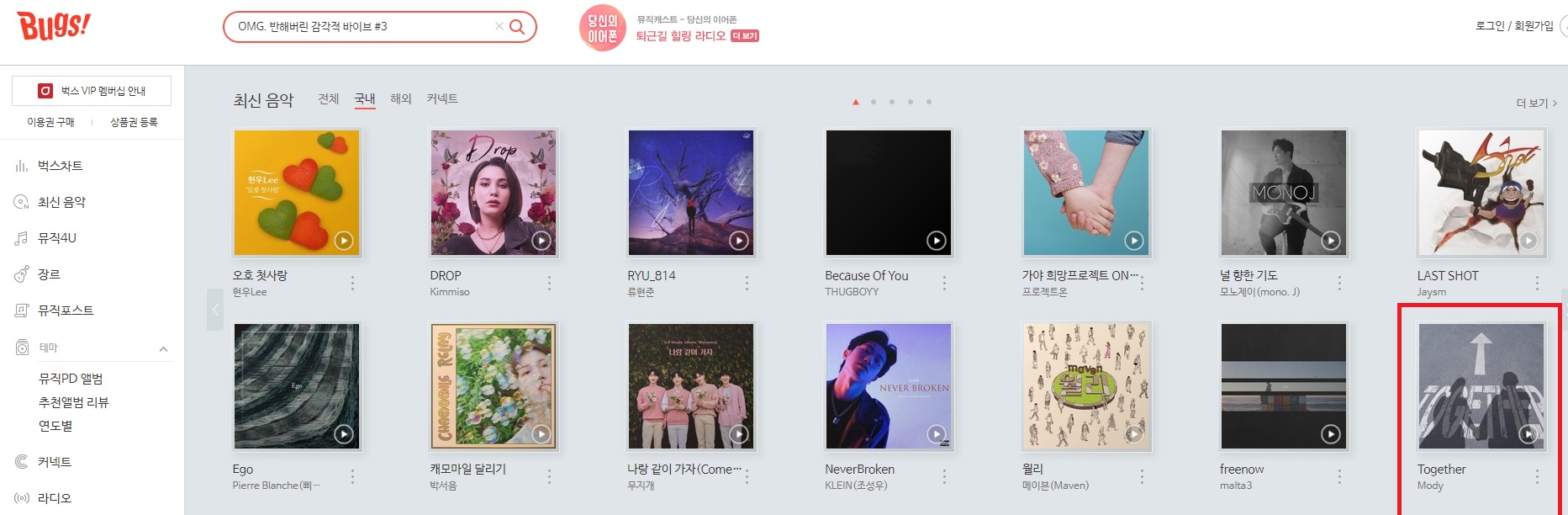Clear the search box text
The width and height of the screenshot is (1568, 515).
pos(499,26)
